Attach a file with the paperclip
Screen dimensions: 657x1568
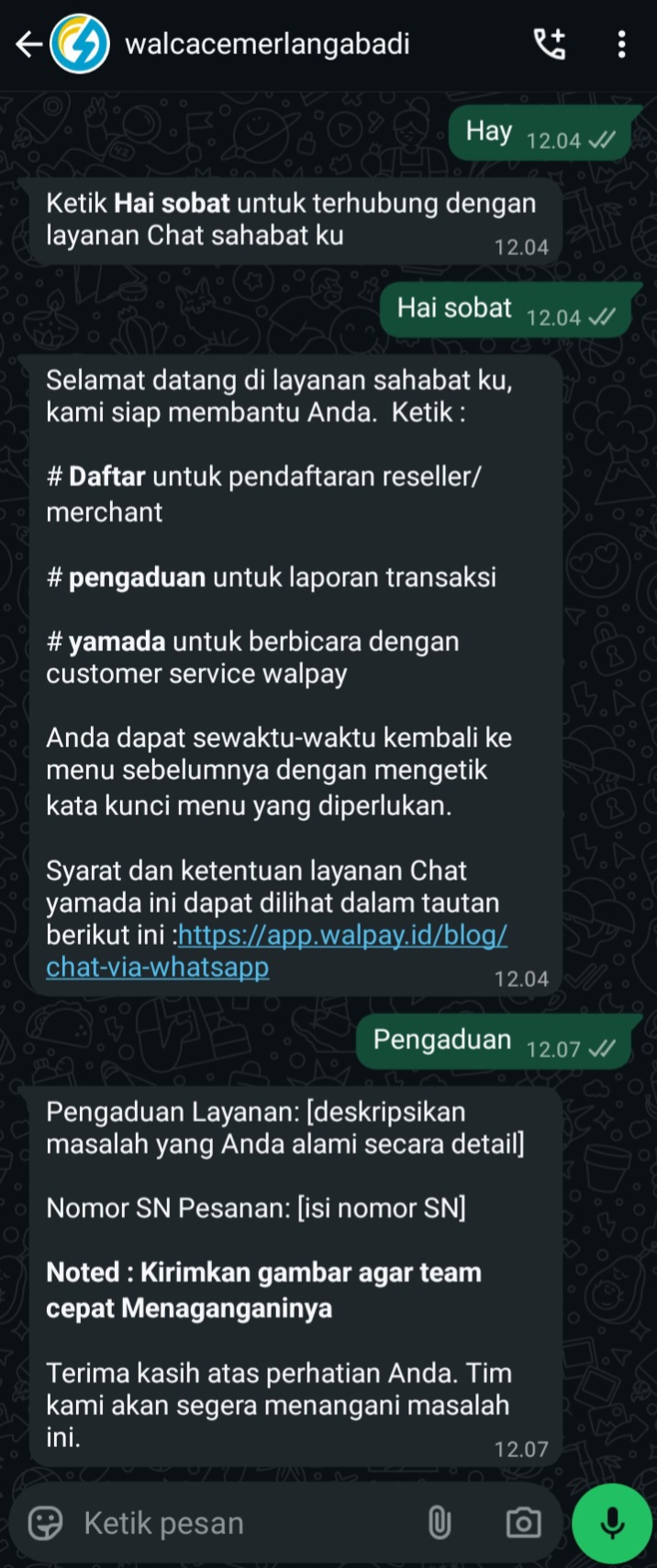click(x=440, y=1523)
